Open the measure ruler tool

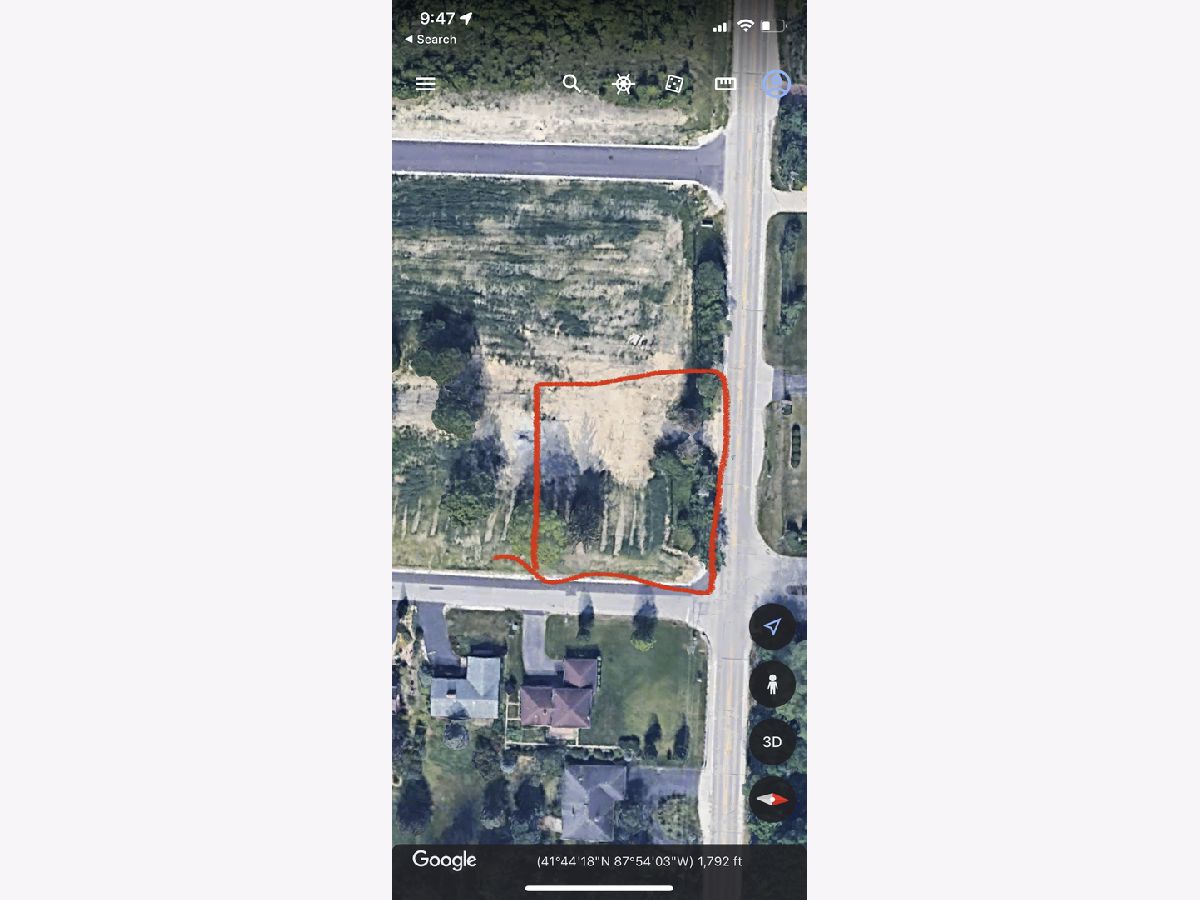coord(725,84)
